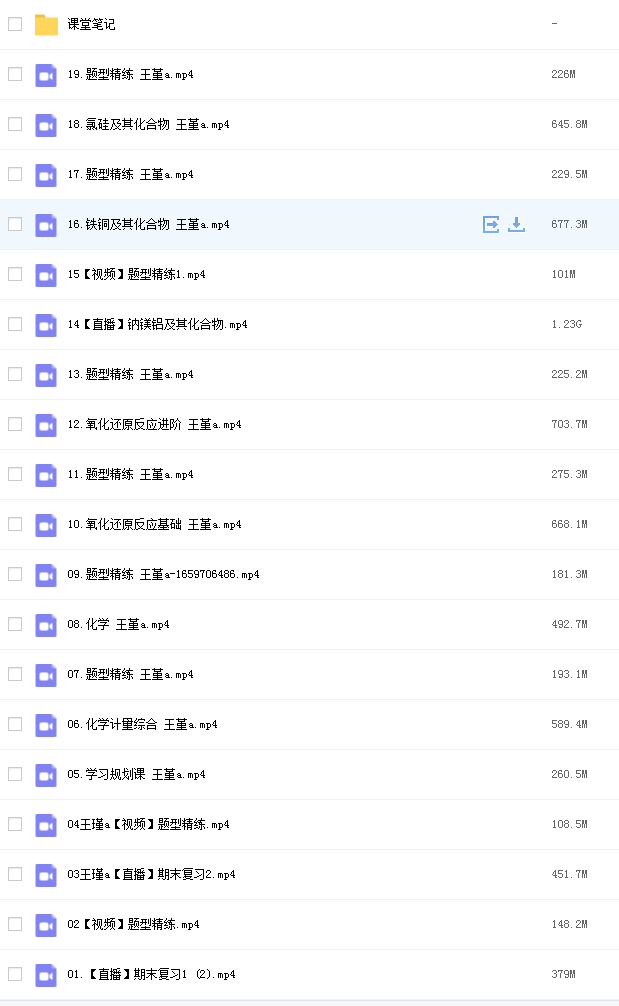This screenshot has height=1006, width=619.
Task: Mark checkbox next to 05.学习规划课
Action: (15, 774)
